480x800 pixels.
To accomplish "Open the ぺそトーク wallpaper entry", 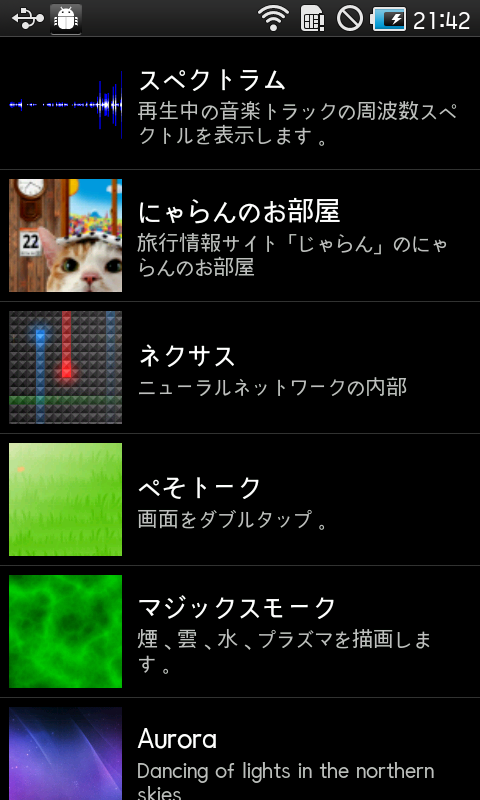I will [240, 500].
